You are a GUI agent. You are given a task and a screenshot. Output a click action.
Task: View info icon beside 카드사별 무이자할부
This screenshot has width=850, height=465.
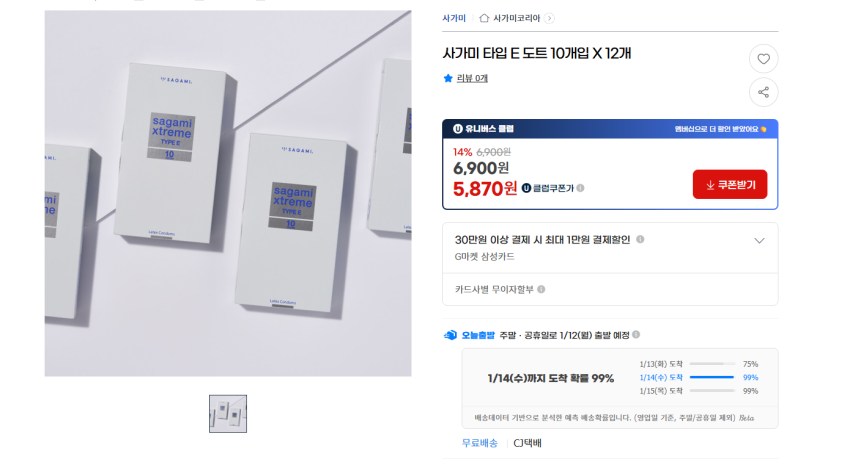click(x=541, y=289)
